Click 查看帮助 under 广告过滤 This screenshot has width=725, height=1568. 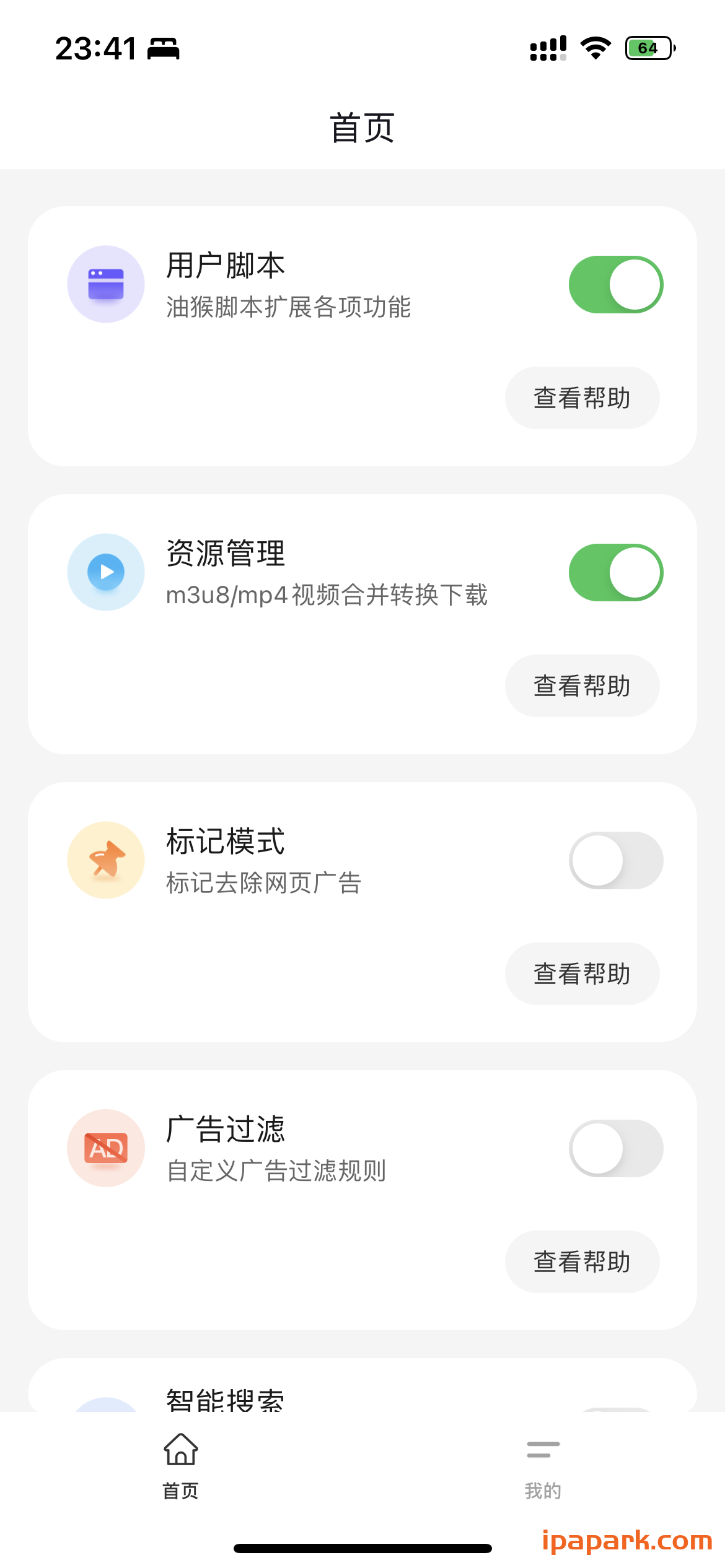pos(582,1262)
